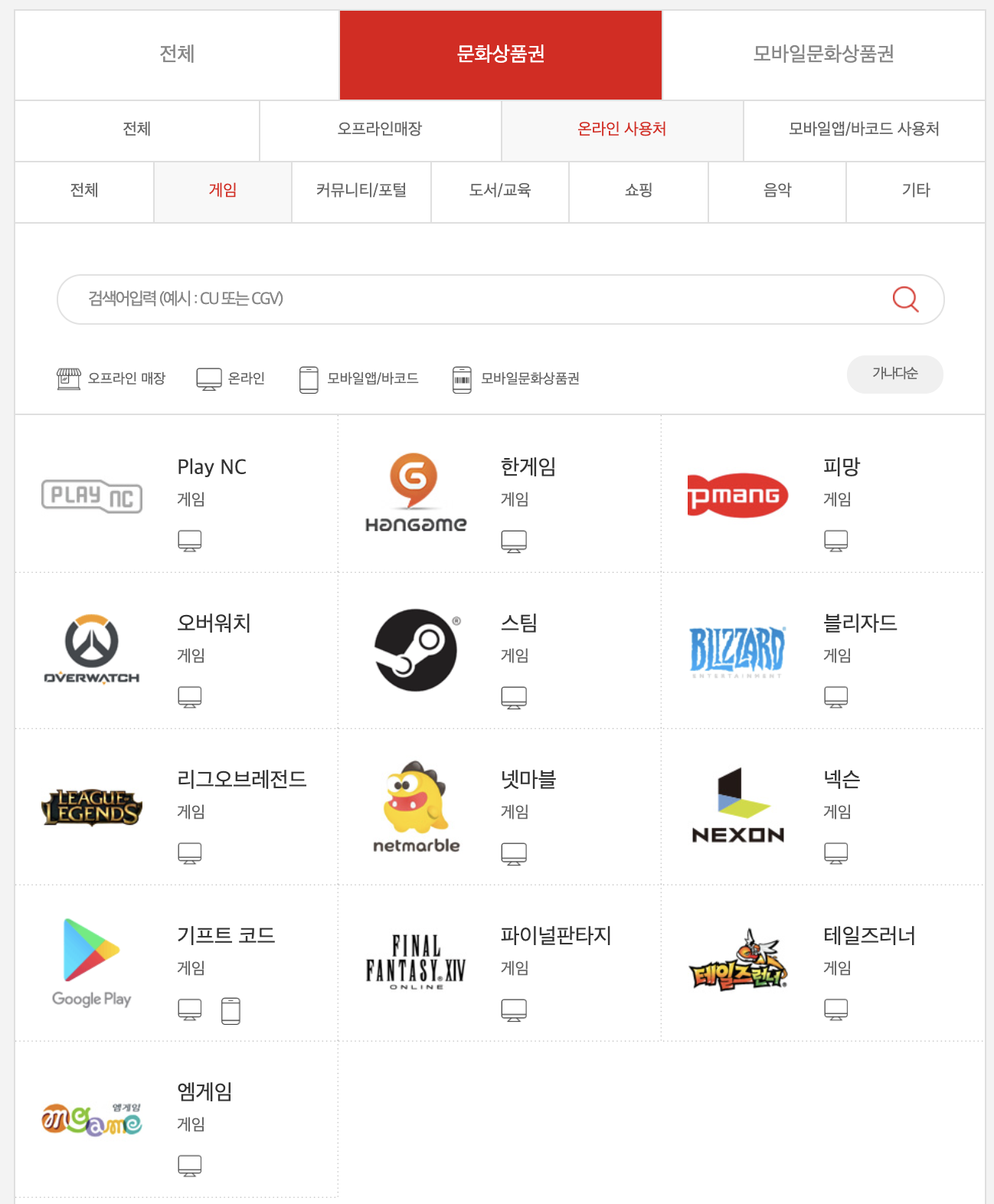
Task: Open the Blizzard entertainment logo
Action: (737, 650)
